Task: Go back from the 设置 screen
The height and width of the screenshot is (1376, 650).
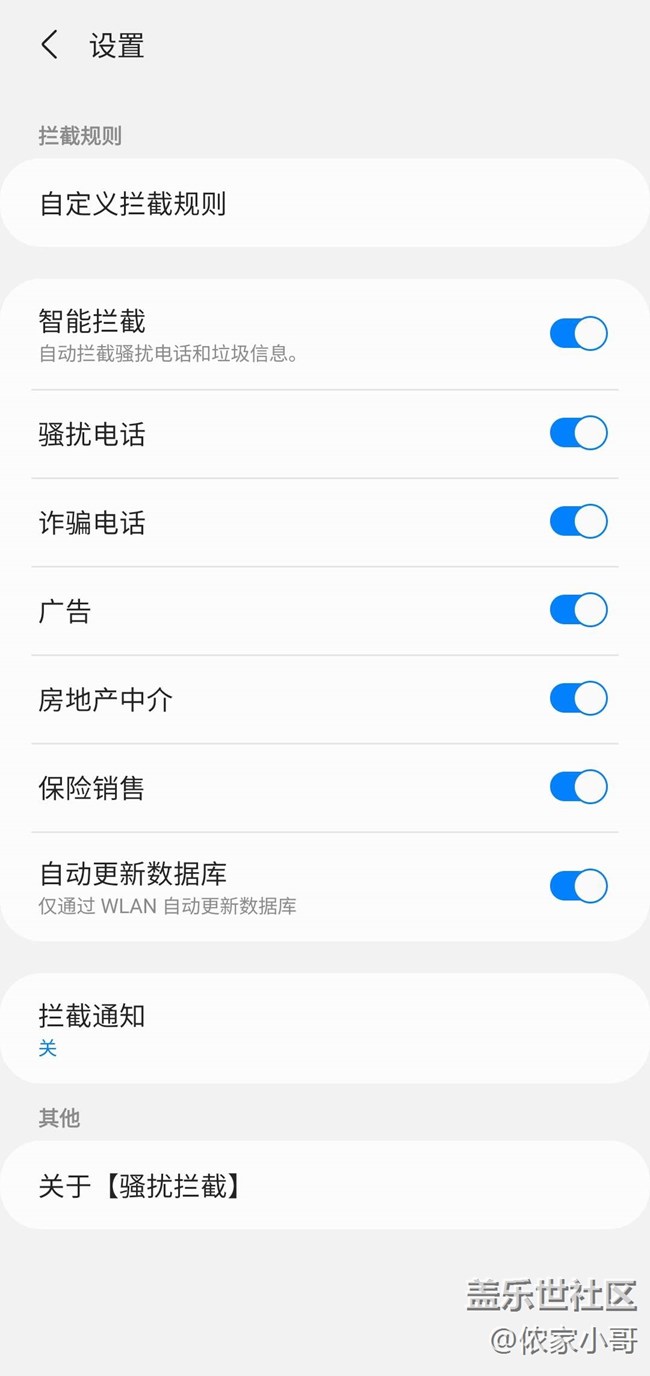Action: (x=49, y=45)
